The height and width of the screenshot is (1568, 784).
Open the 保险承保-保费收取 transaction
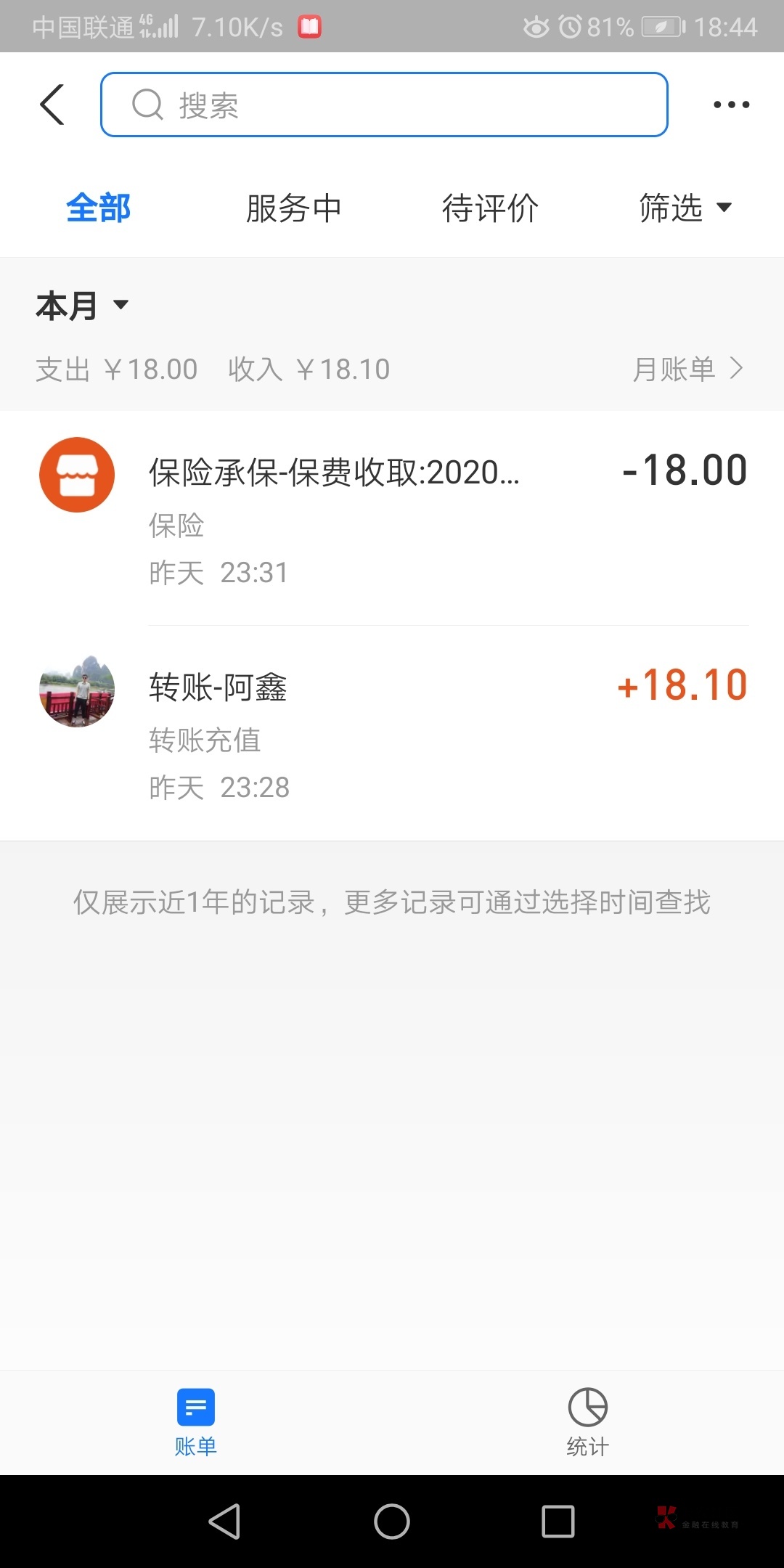click(x=392, y=517)
